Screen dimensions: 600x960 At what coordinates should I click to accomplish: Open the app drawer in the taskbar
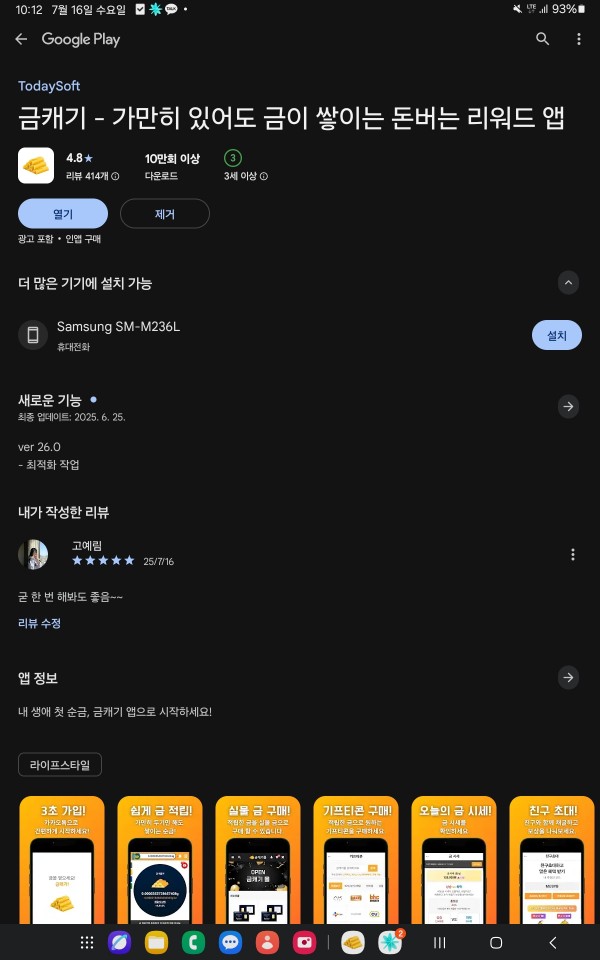point(88,943)
